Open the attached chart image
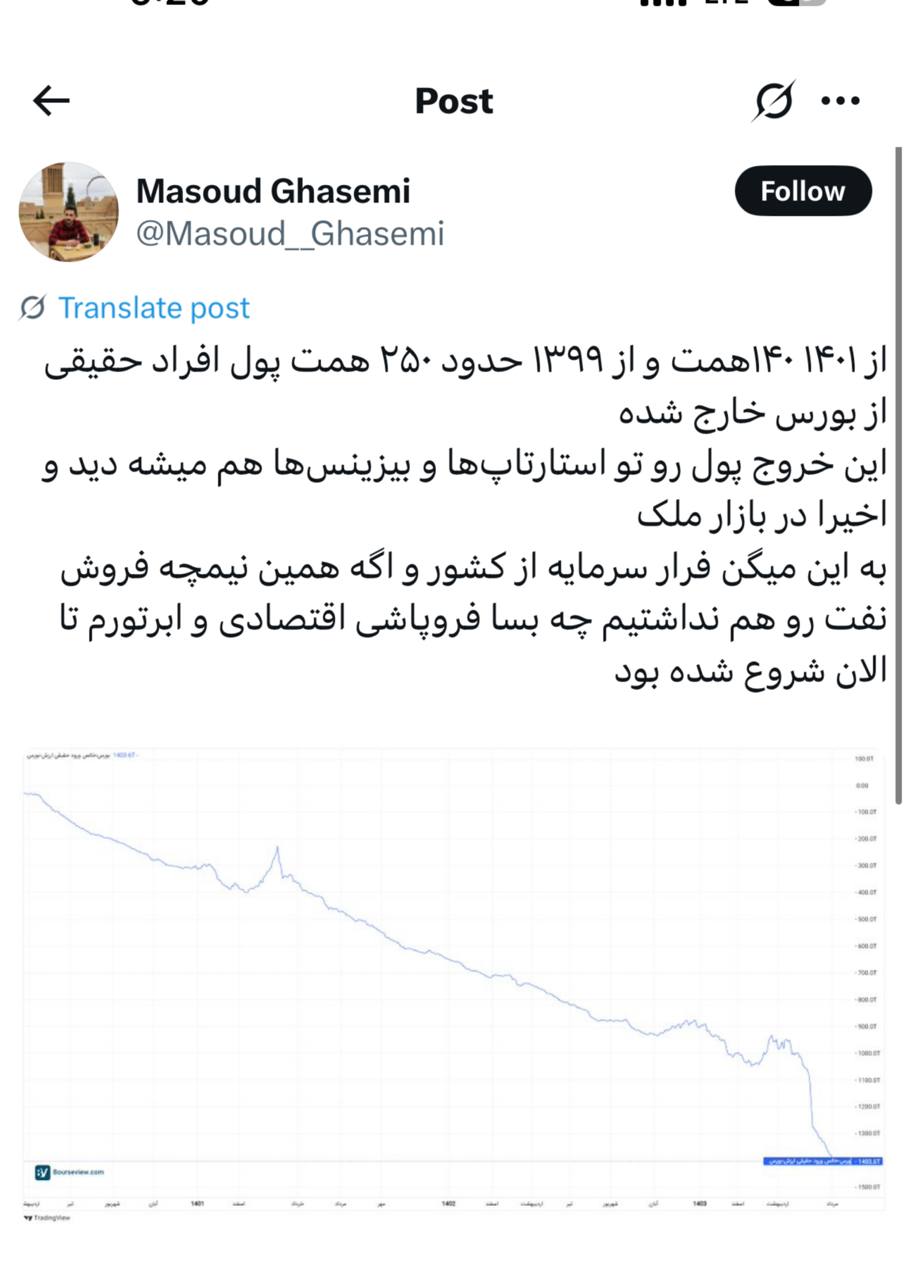The image size is (908, 1280). point(453,980)
